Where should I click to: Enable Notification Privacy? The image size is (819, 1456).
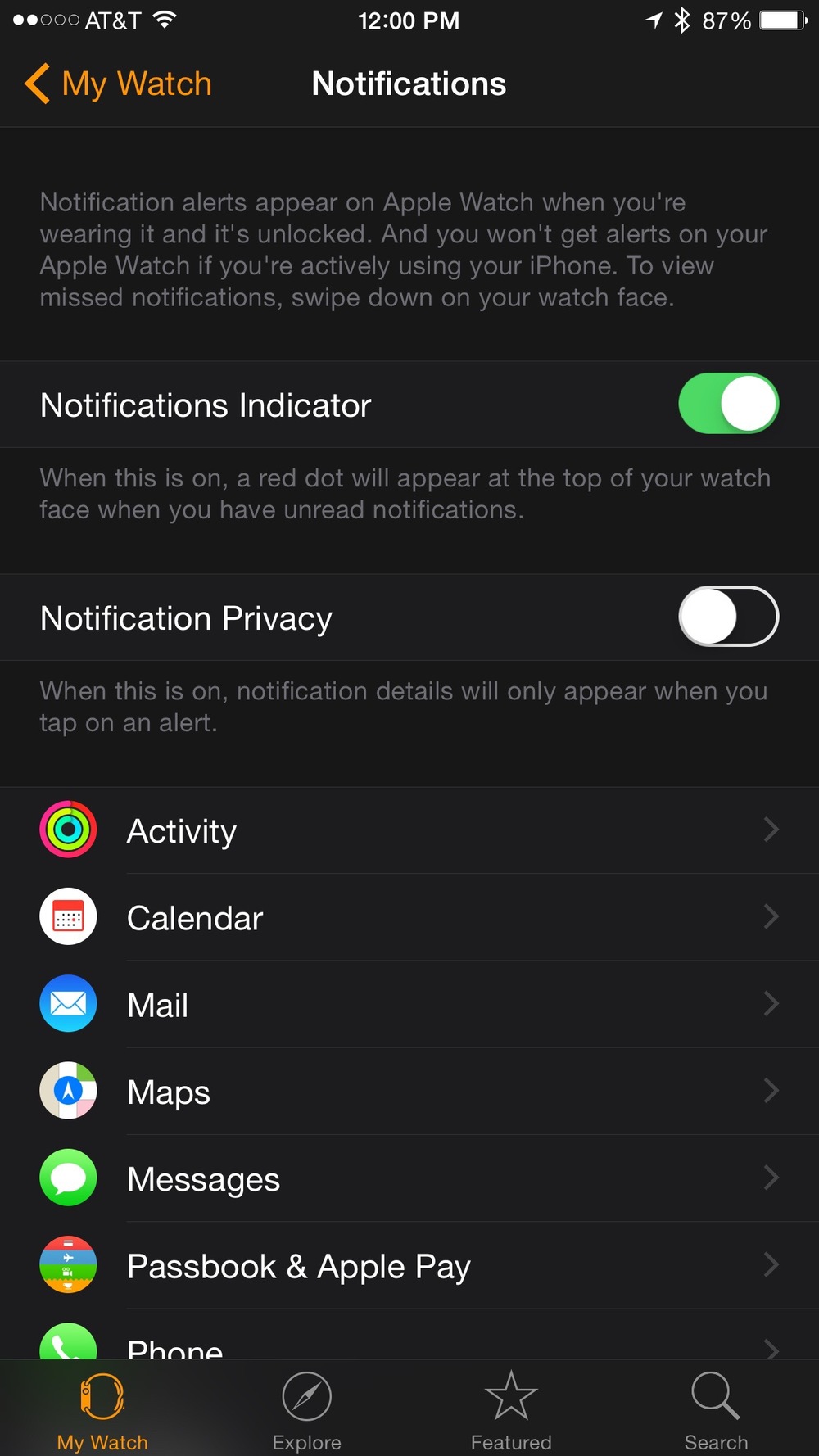(728, 617)
